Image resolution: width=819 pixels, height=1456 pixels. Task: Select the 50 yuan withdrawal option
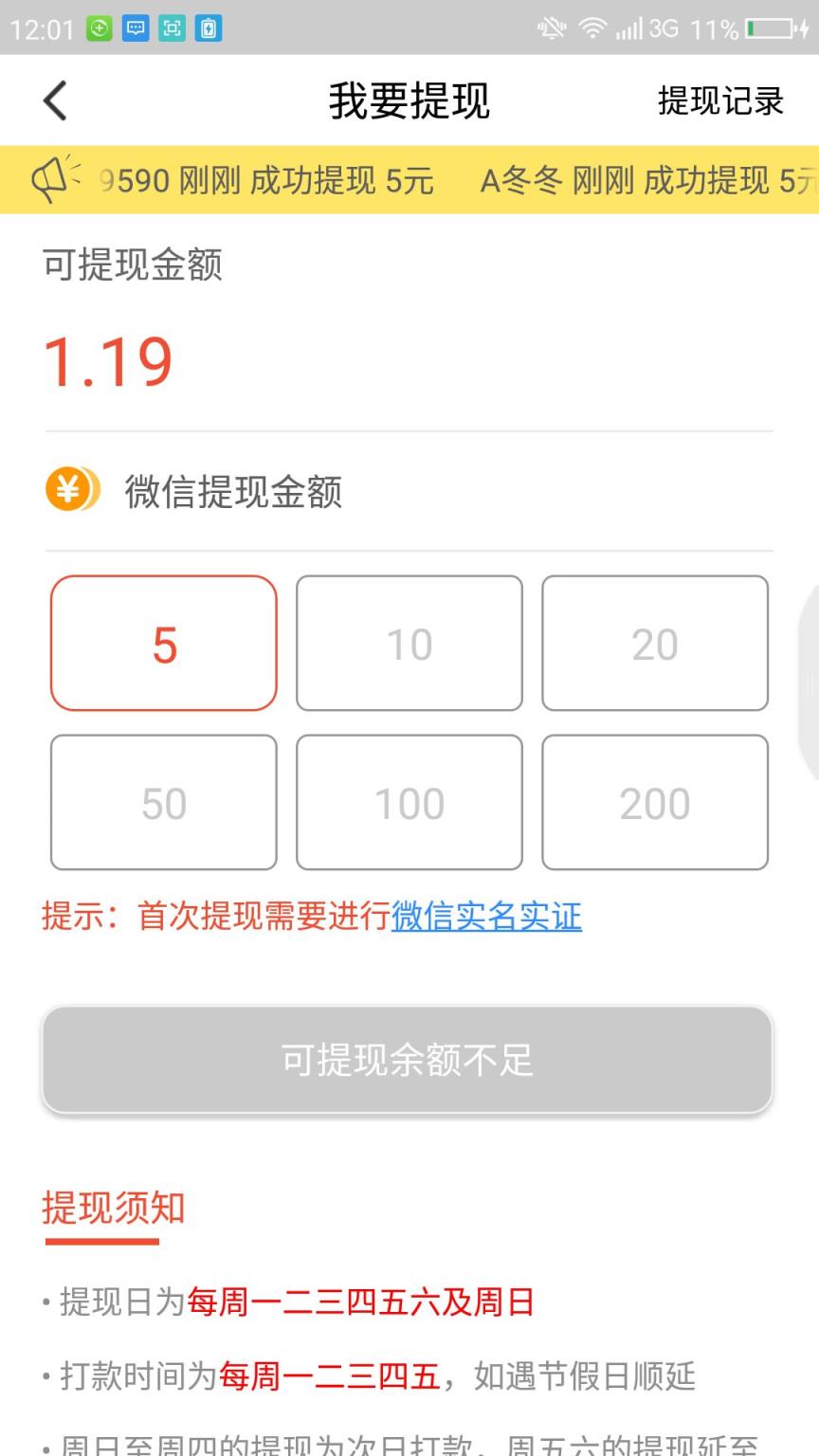(x=163, y=802)
